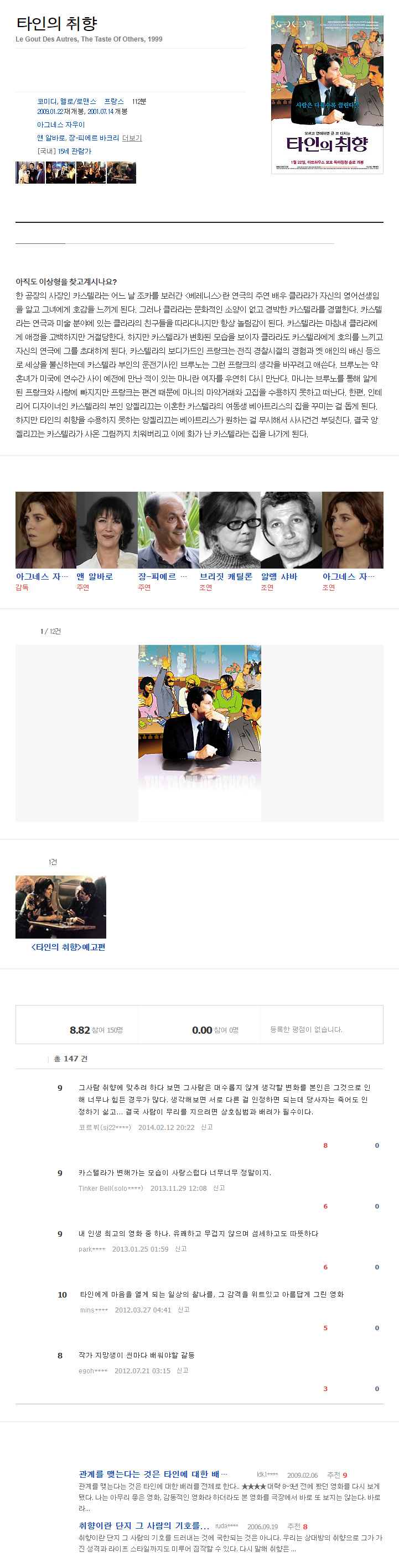Report Tinker Bell's comment with 신고

coord(219,1188)
